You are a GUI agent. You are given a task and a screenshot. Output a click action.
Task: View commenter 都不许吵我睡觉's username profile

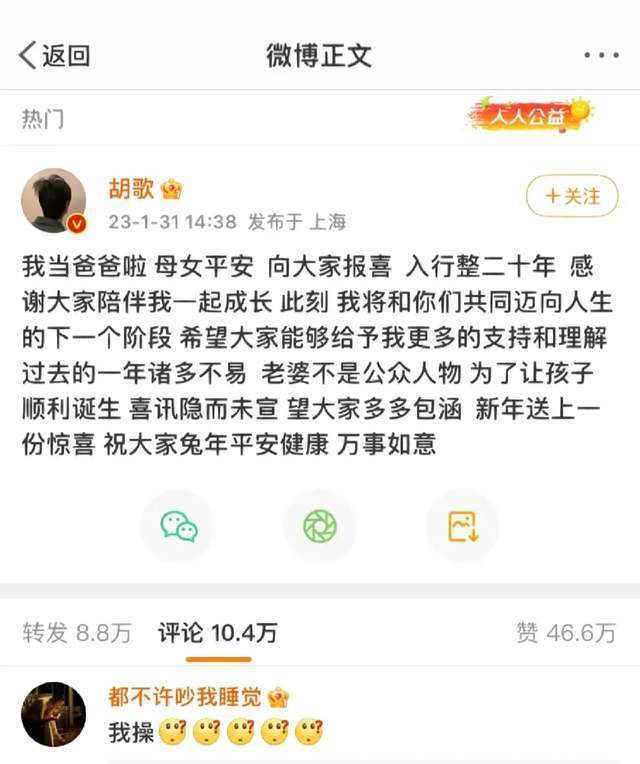[x=185, y=697]
